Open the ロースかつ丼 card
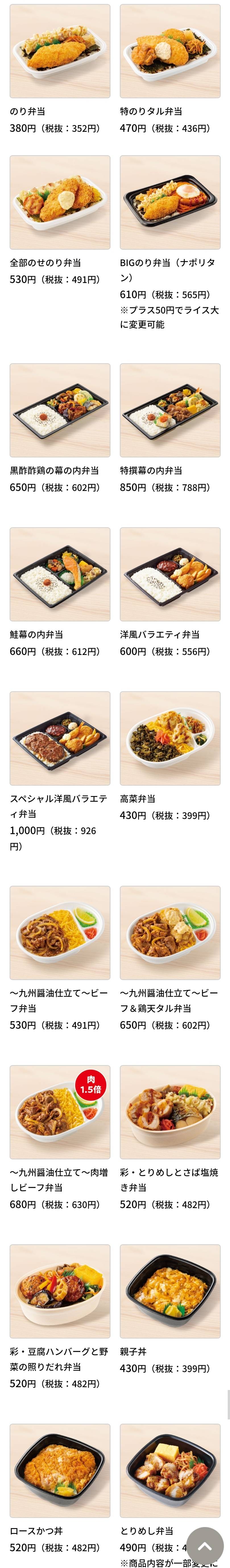The image size is (230, 1568). pyautogui.click(x=60, y=1470)
